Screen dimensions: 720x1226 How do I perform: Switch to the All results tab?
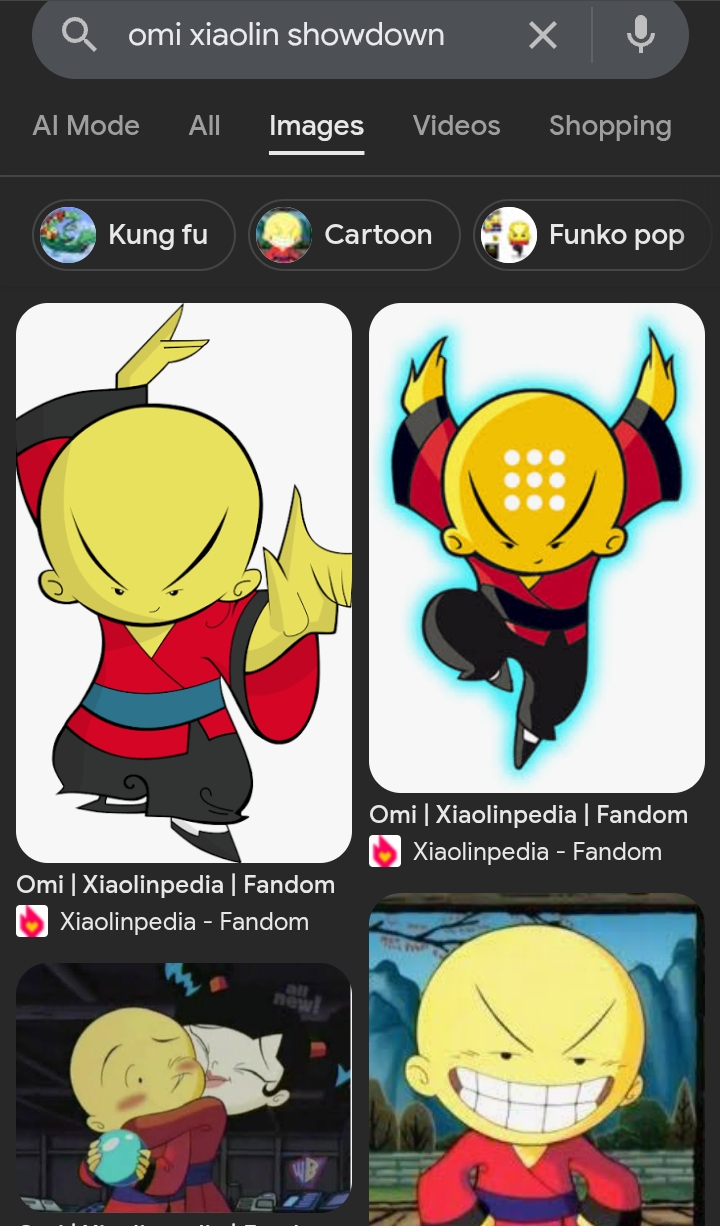pyautogui.click(x=204, y=126)
